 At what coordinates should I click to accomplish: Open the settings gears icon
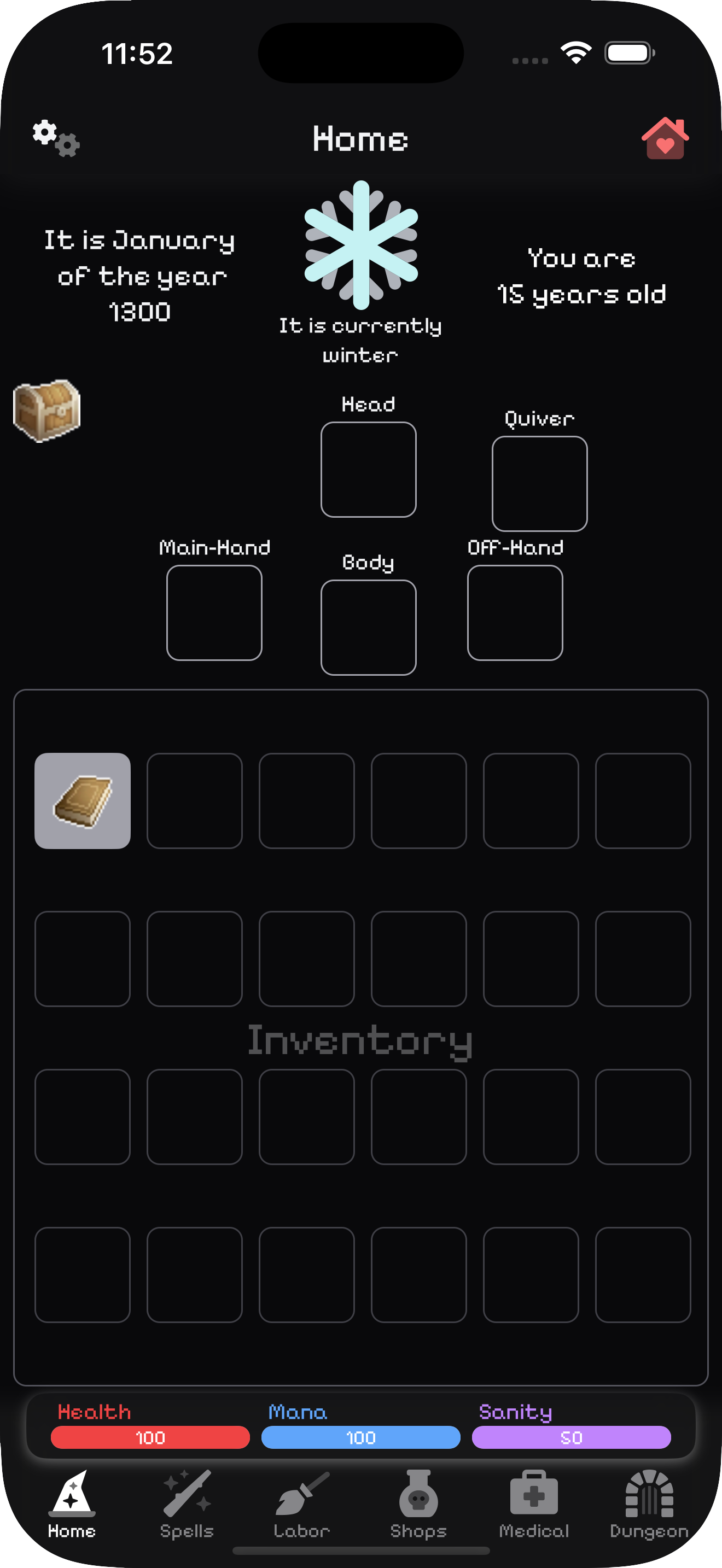pos(55,138)
